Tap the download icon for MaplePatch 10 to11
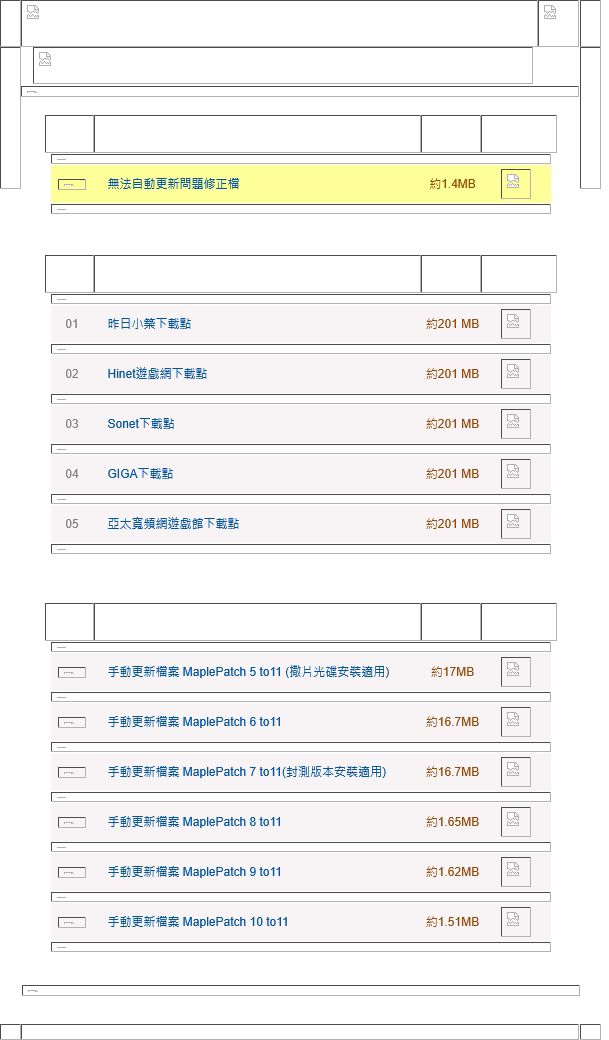Viewport: 609px width, 1040px height. (x=515, y=922)
